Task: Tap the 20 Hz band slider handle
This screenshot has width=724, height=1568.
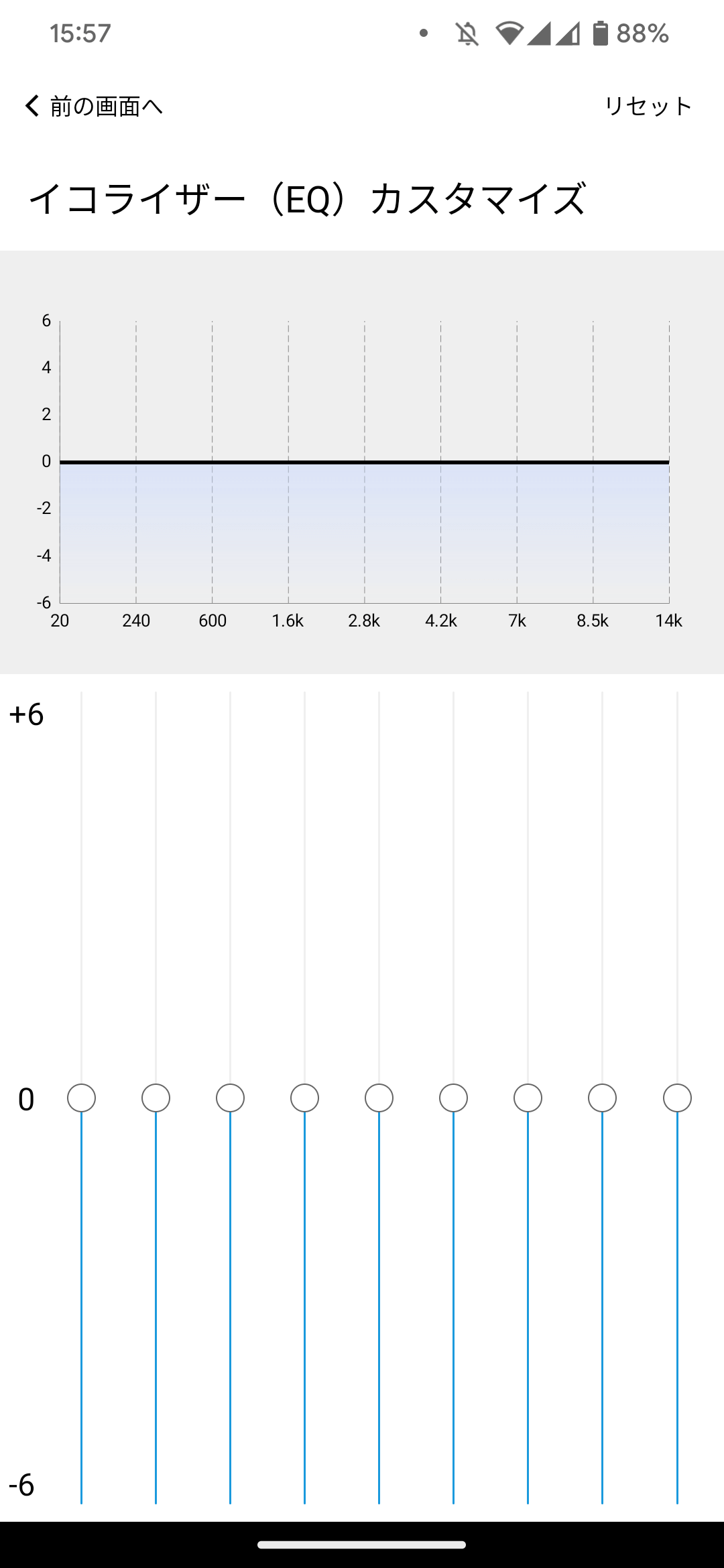Action: 81,1098
